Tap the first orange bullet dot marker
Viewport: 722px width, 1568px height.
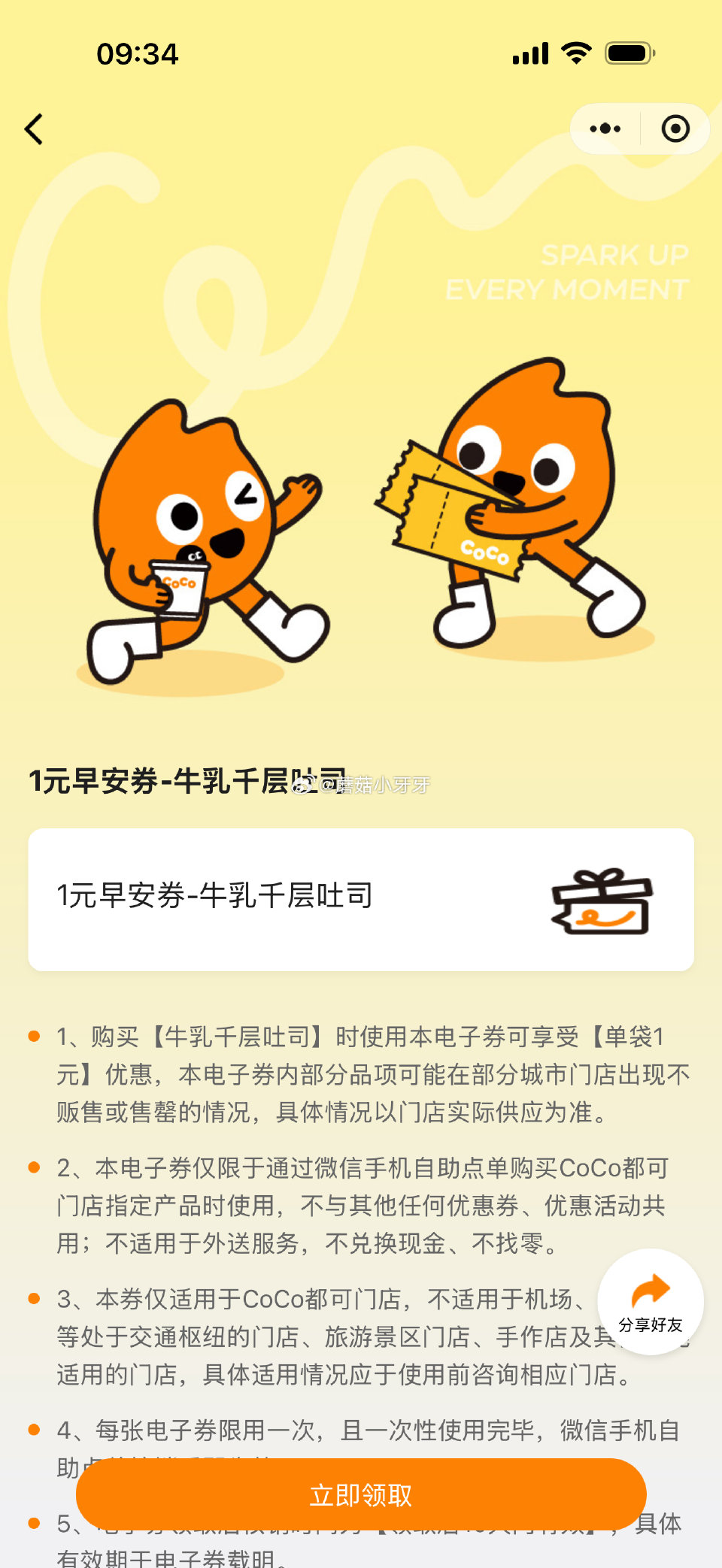pos(35,1036)
